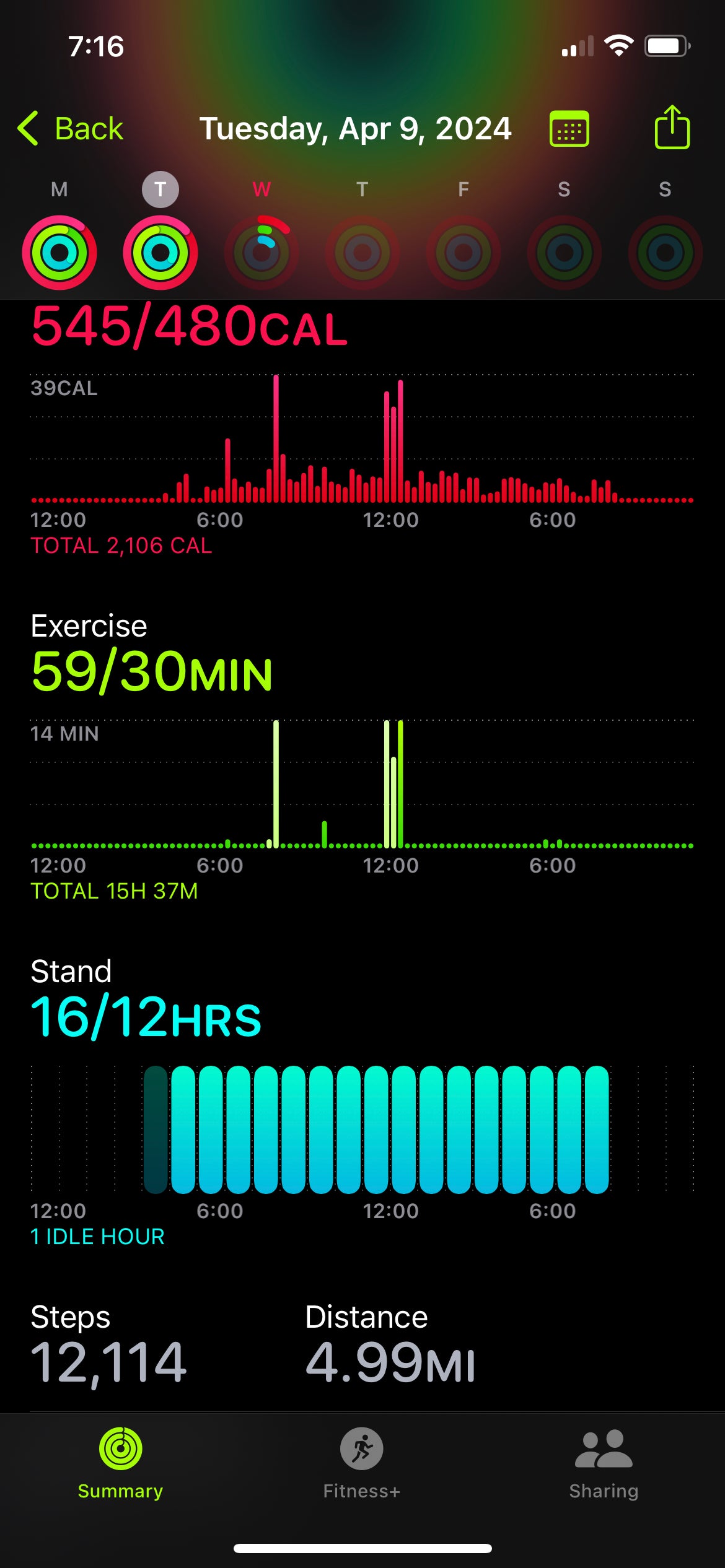
Task: Open the calendar date picker
Action: tap(569, 129)
